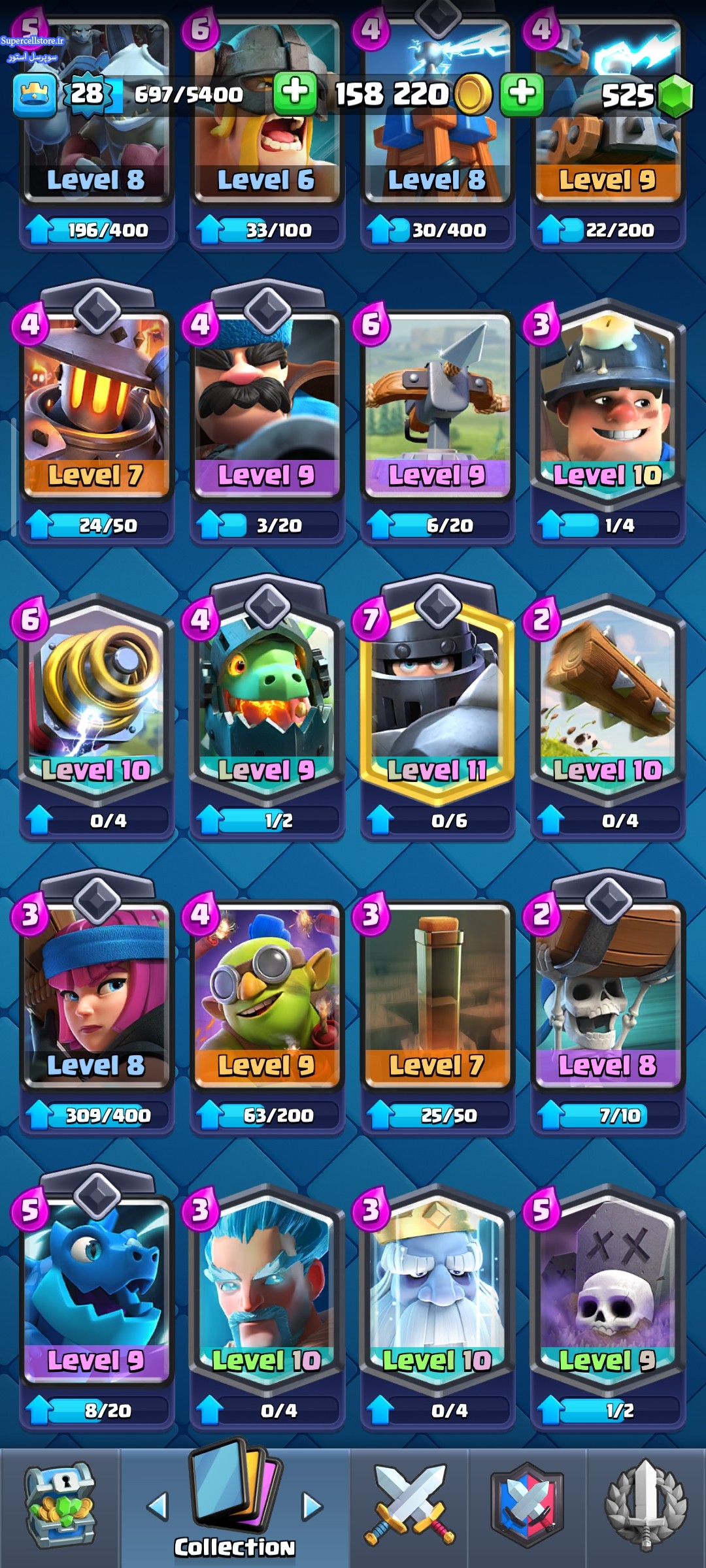
Task: Switch to the Shop chest tab
Action: (60, 1506)
